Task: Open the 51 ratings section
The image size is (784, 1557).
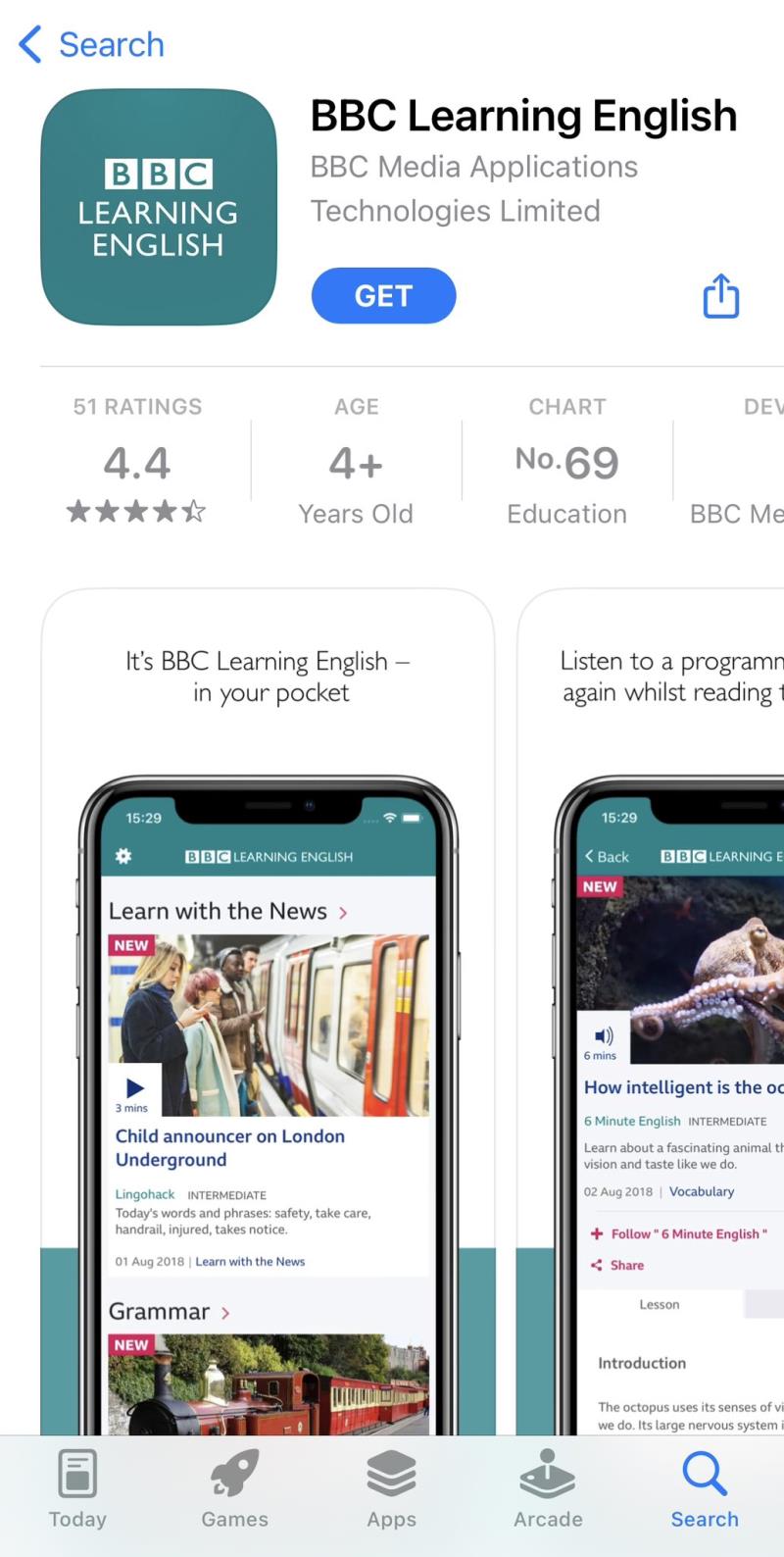Action: 137,461
